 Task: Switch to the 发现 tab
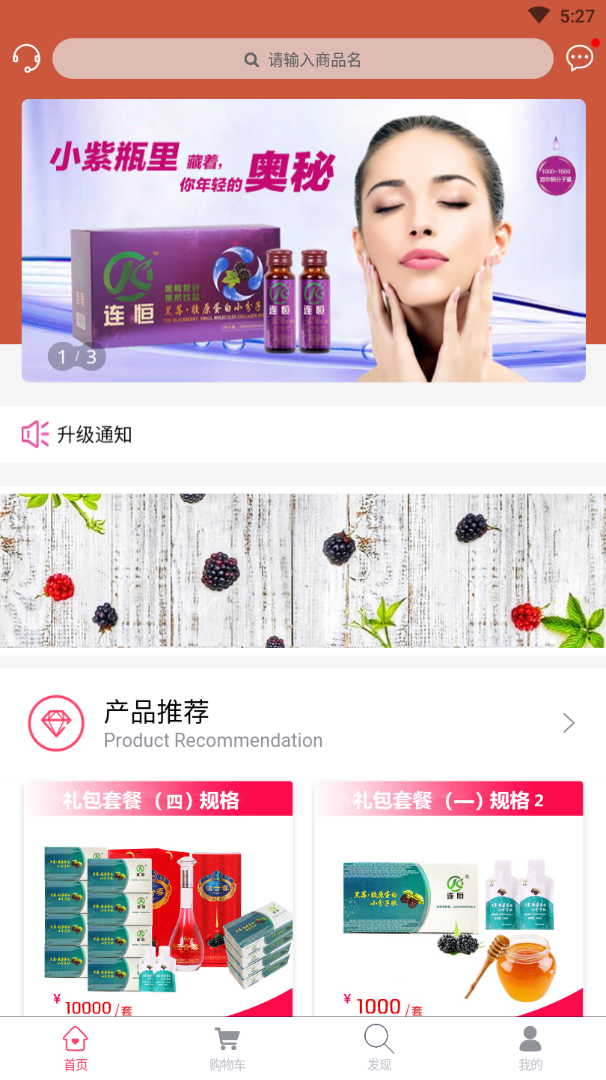(379, 1048)
